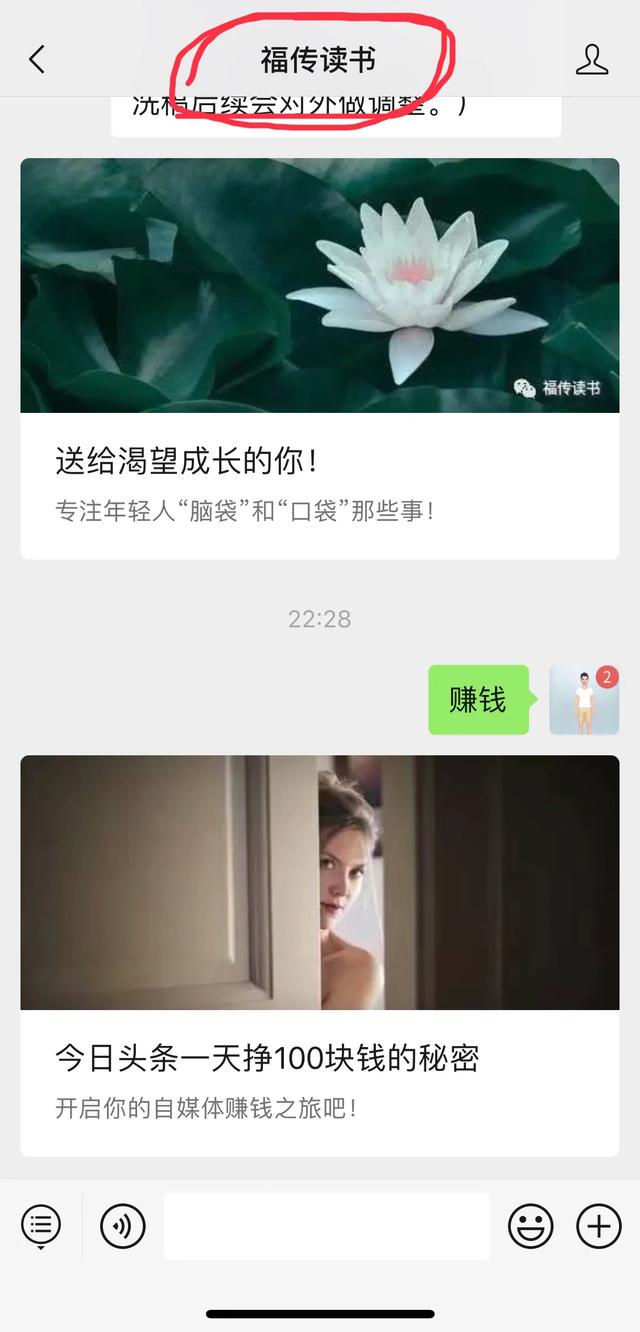Open the emoji picker
The width and height of the screenshot is (640, 1332).
(x=530, y=1226)
